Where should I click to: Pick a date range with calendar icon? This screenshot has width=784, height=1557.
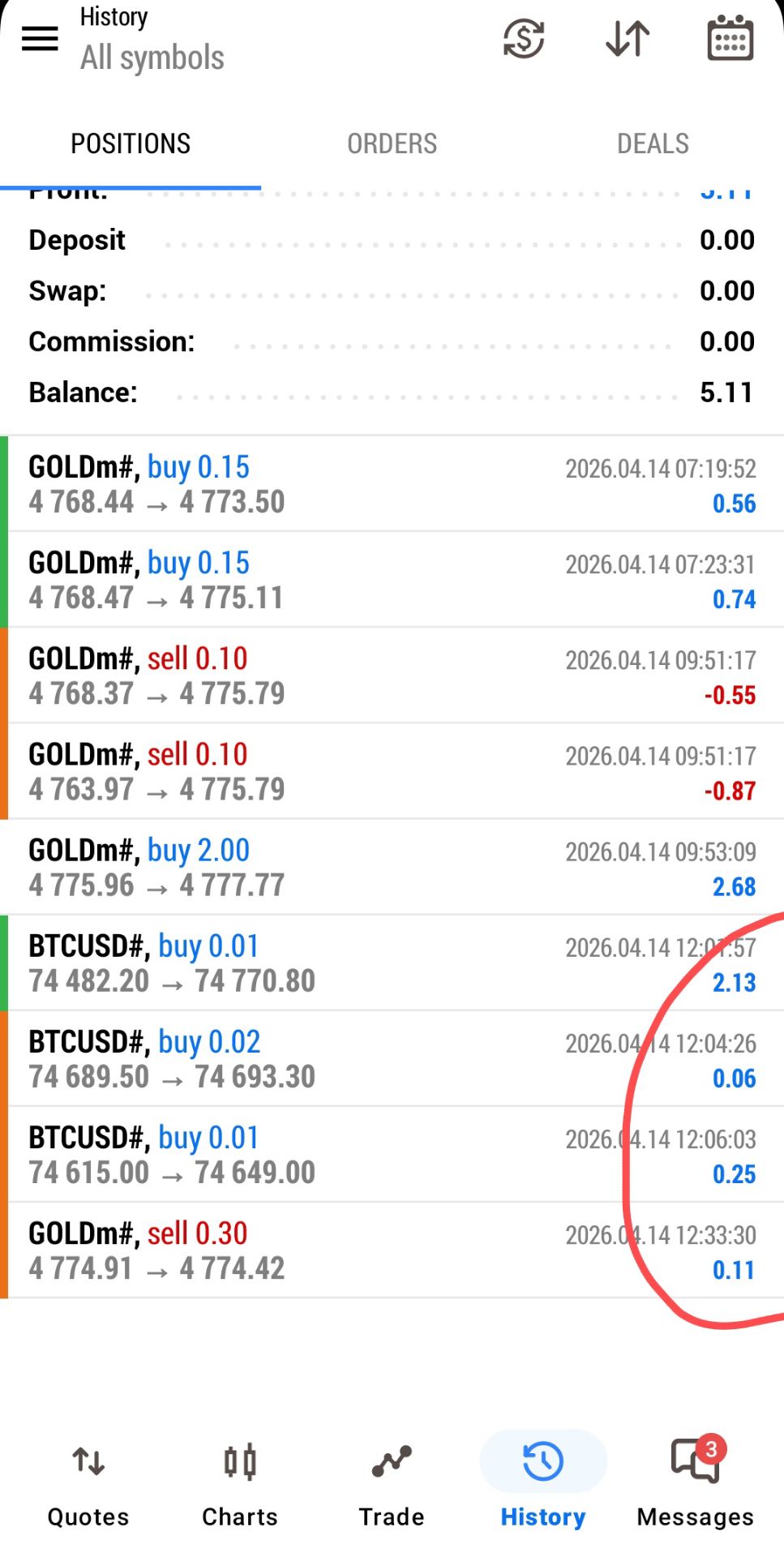click(x=730, y=38)
